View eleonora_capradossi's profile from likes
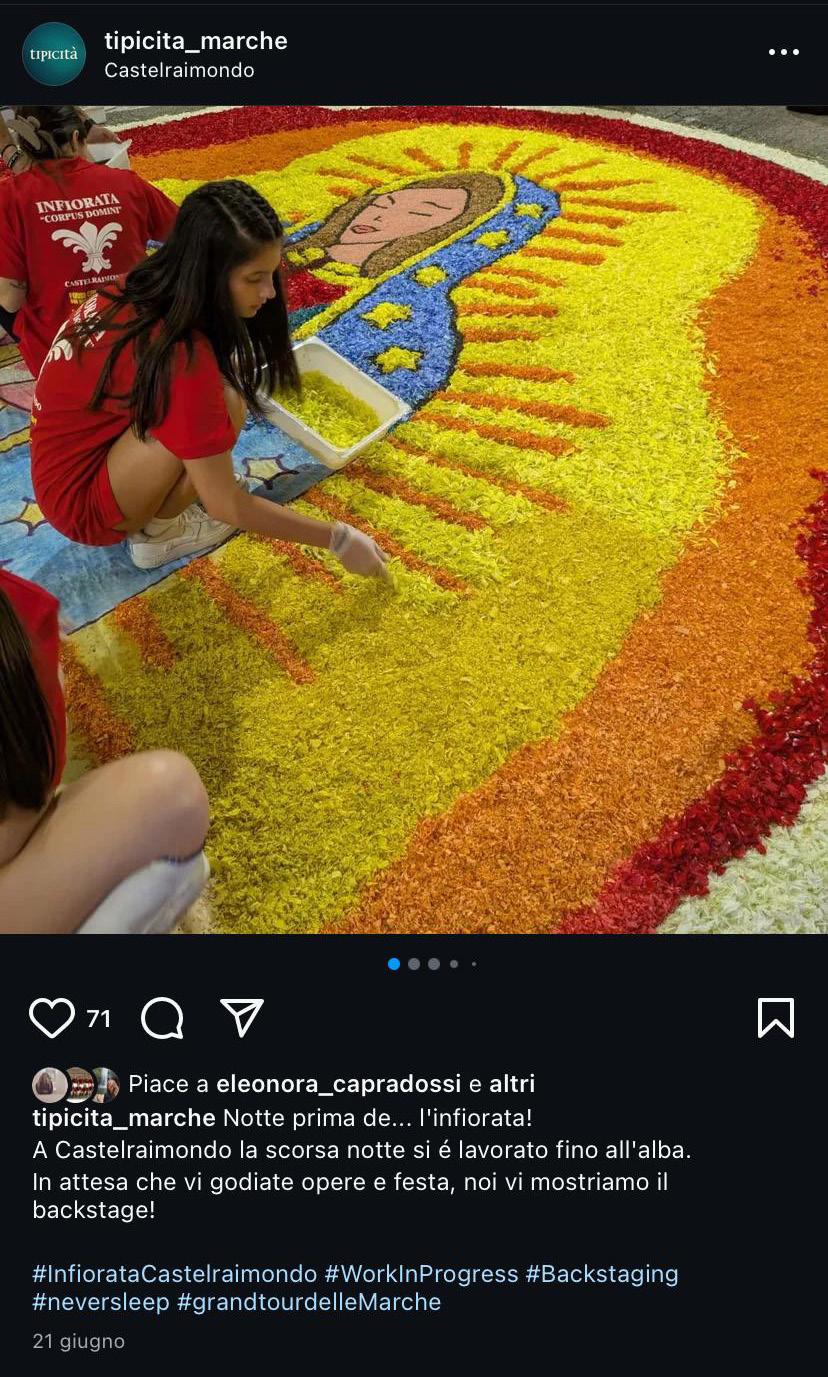The width and height of the screenshot is (828, 1377). click(x=339, y=1084)
